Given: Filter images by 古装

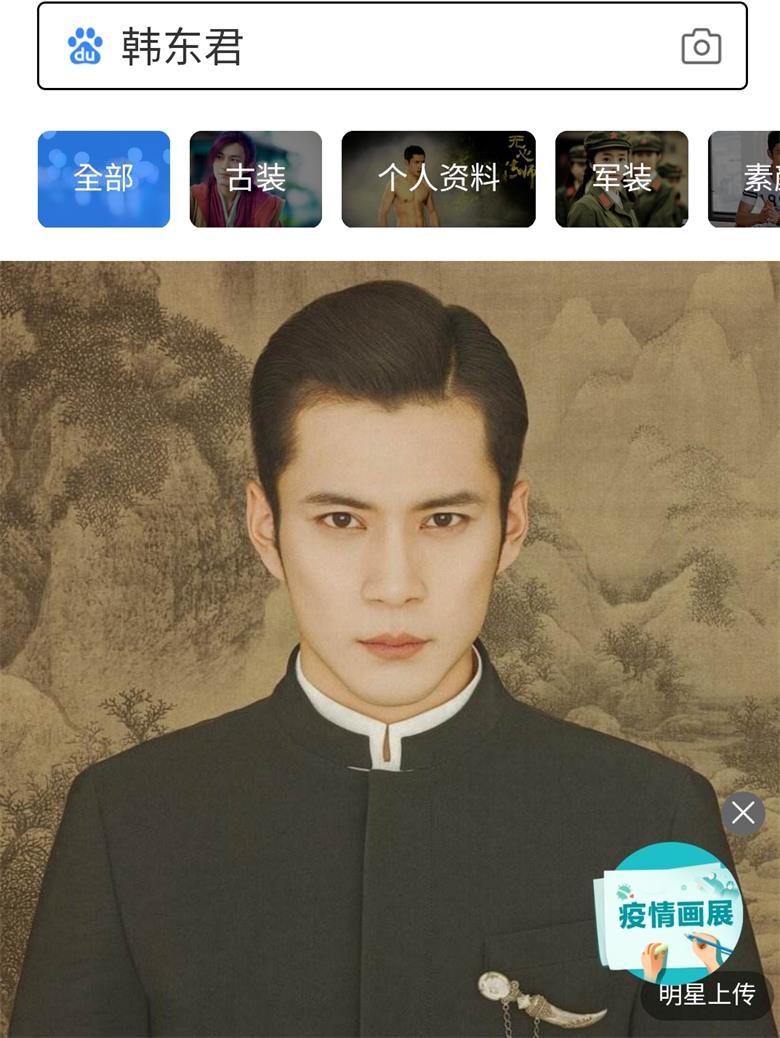Looking at the screenshot, I should pos(256,179).
